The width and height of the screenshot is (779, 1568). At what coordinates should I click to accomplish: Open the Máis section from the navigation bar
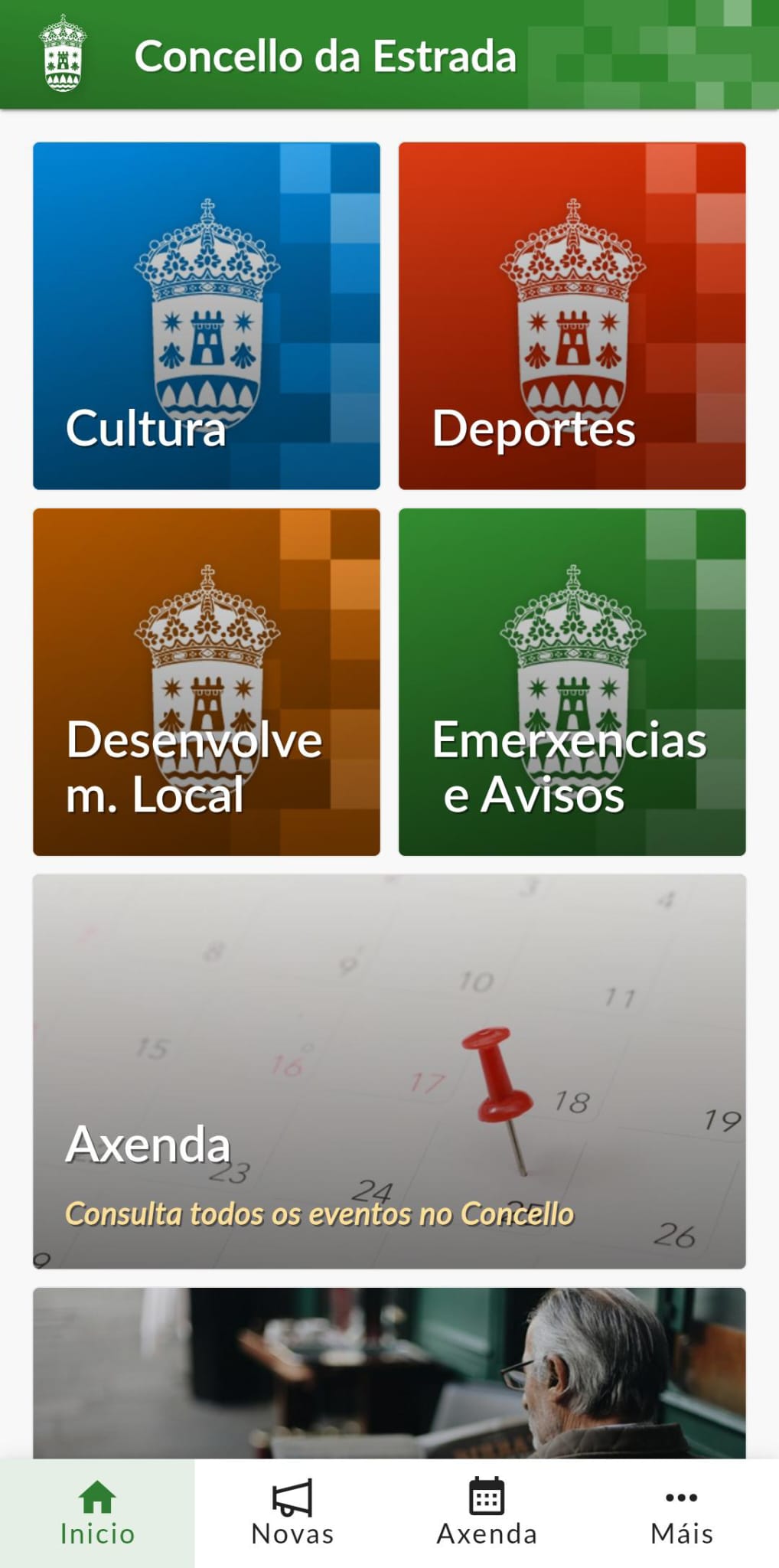[x=680, y=1520]
